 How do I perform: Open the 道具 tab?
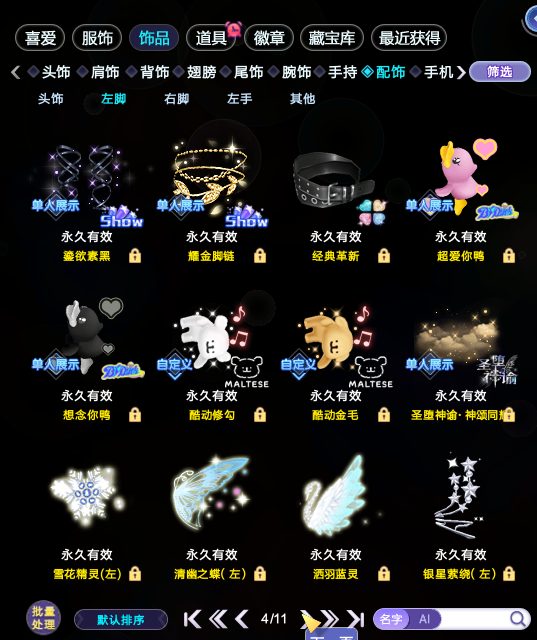point(211,38)
